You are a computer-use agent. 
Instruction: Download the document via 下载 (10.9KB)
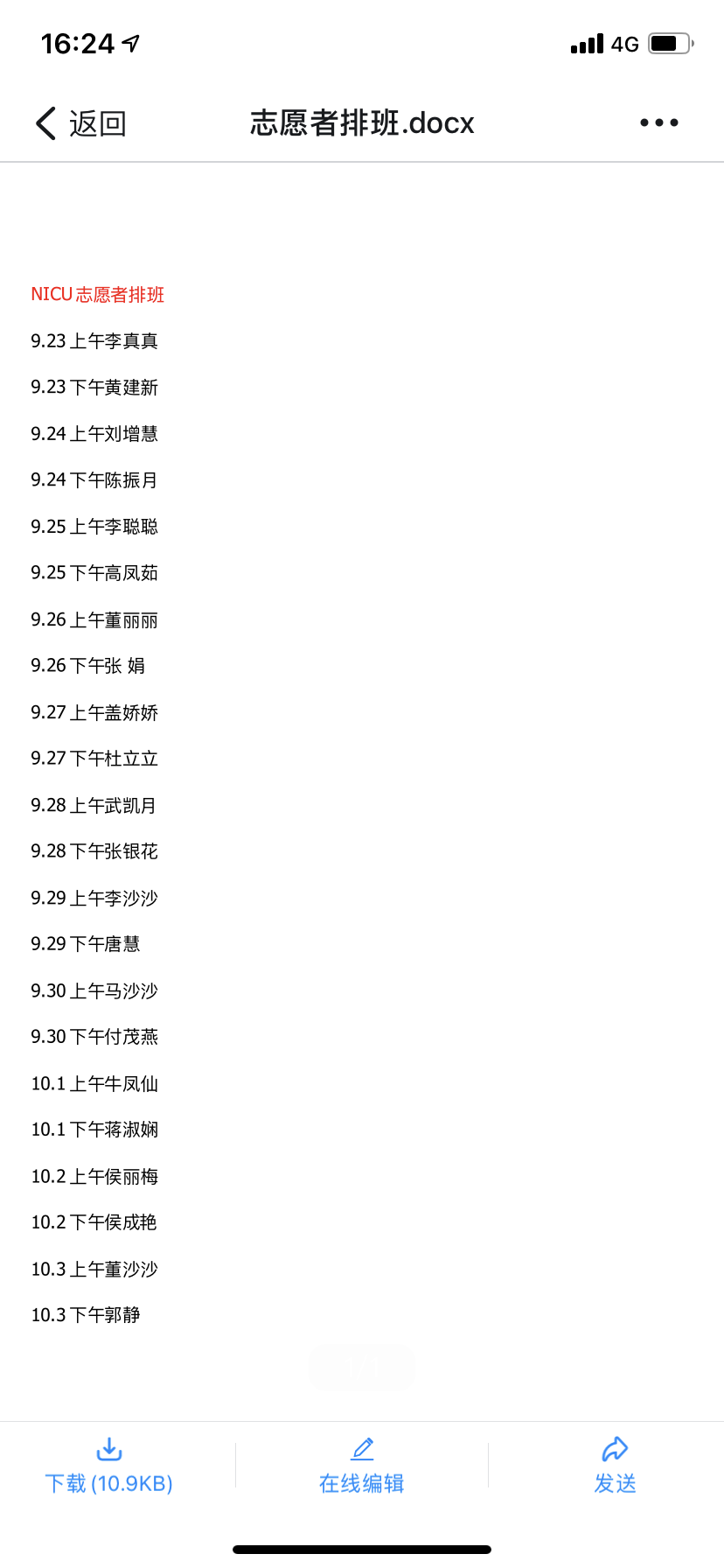click(x=109, y=1466)
